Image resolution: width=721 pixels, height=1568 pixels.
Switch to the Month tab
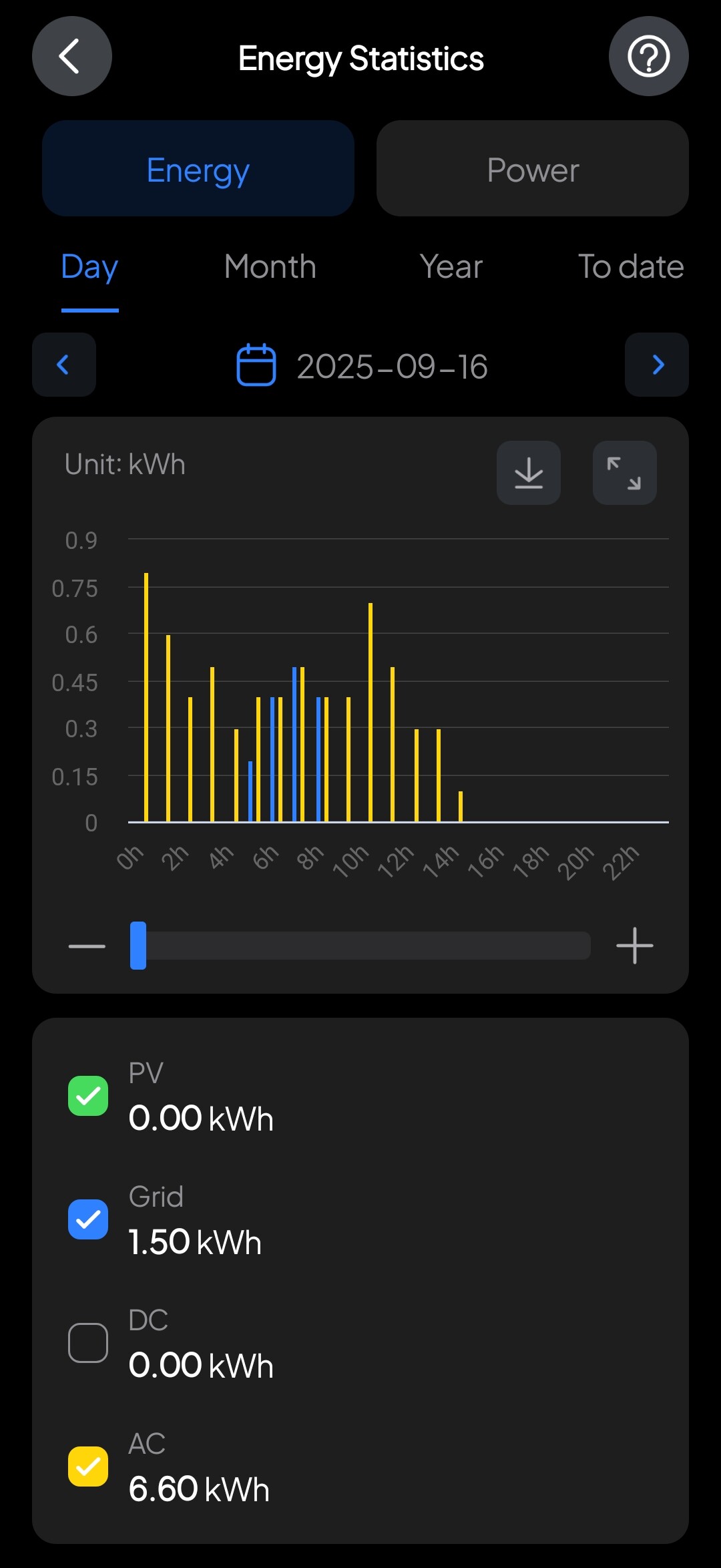coord(270,267)
